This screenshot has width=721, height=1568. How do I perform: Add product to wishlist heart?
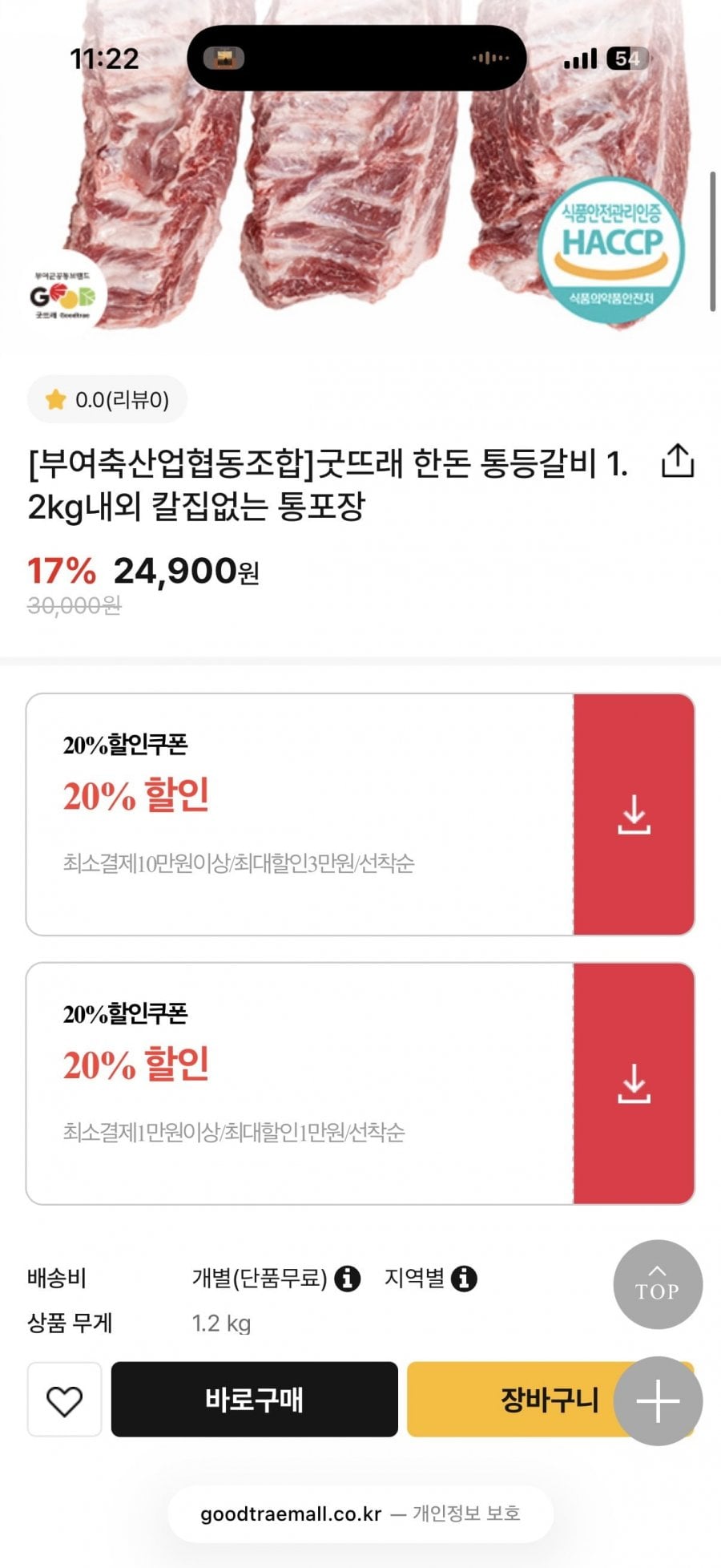[x=64, y=1400]
